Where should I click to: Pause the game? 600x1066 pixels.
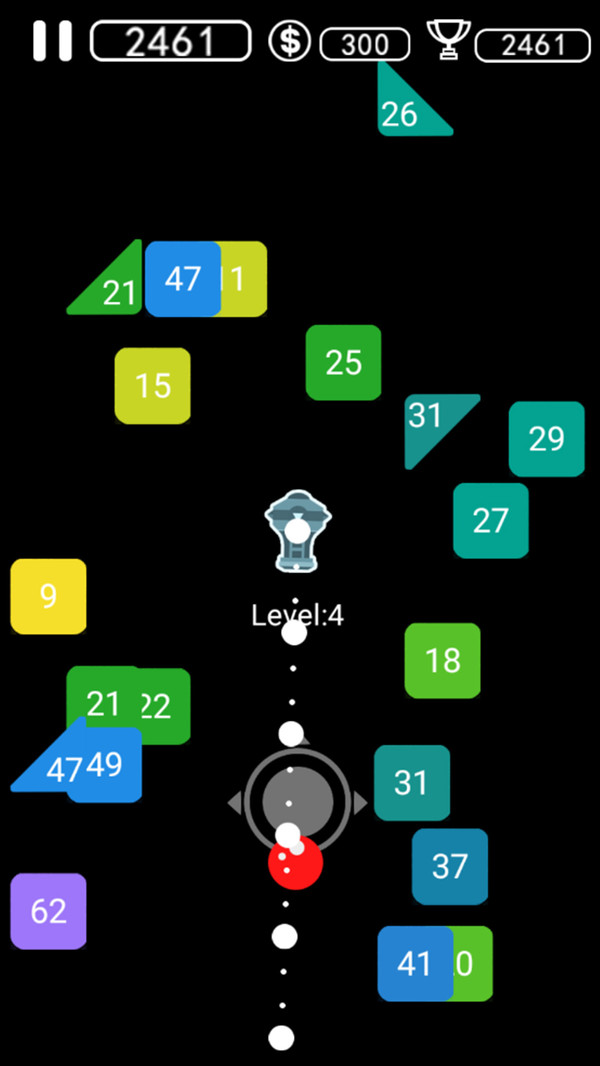[52, 41]
